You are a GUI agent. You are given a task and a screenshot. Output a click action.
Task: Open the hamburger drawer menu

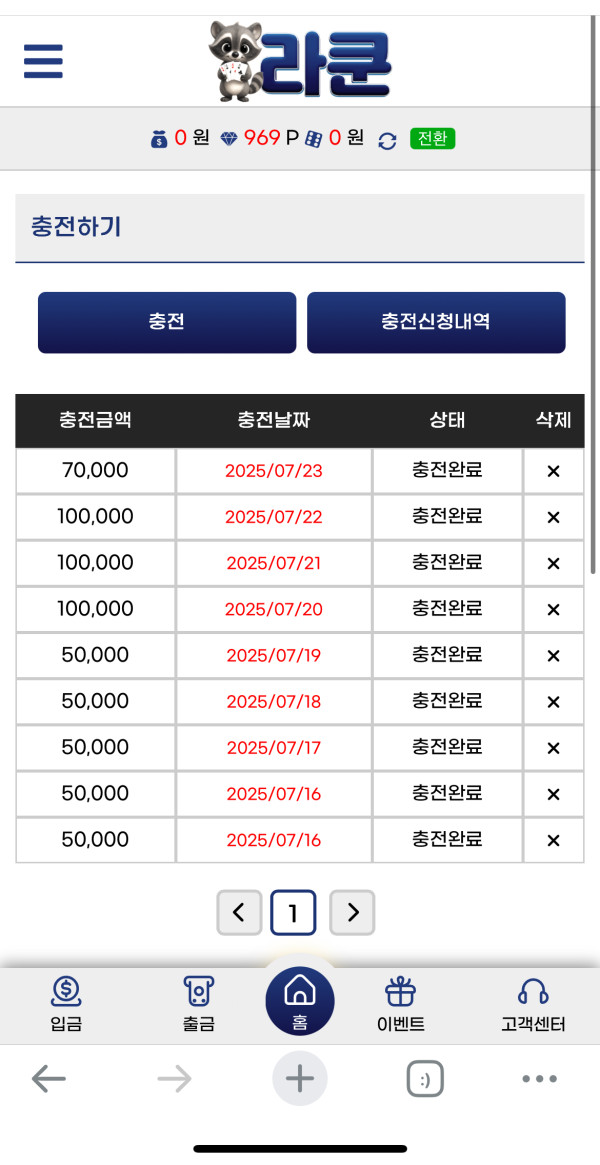pyautogui.click(x=43, y=61)
